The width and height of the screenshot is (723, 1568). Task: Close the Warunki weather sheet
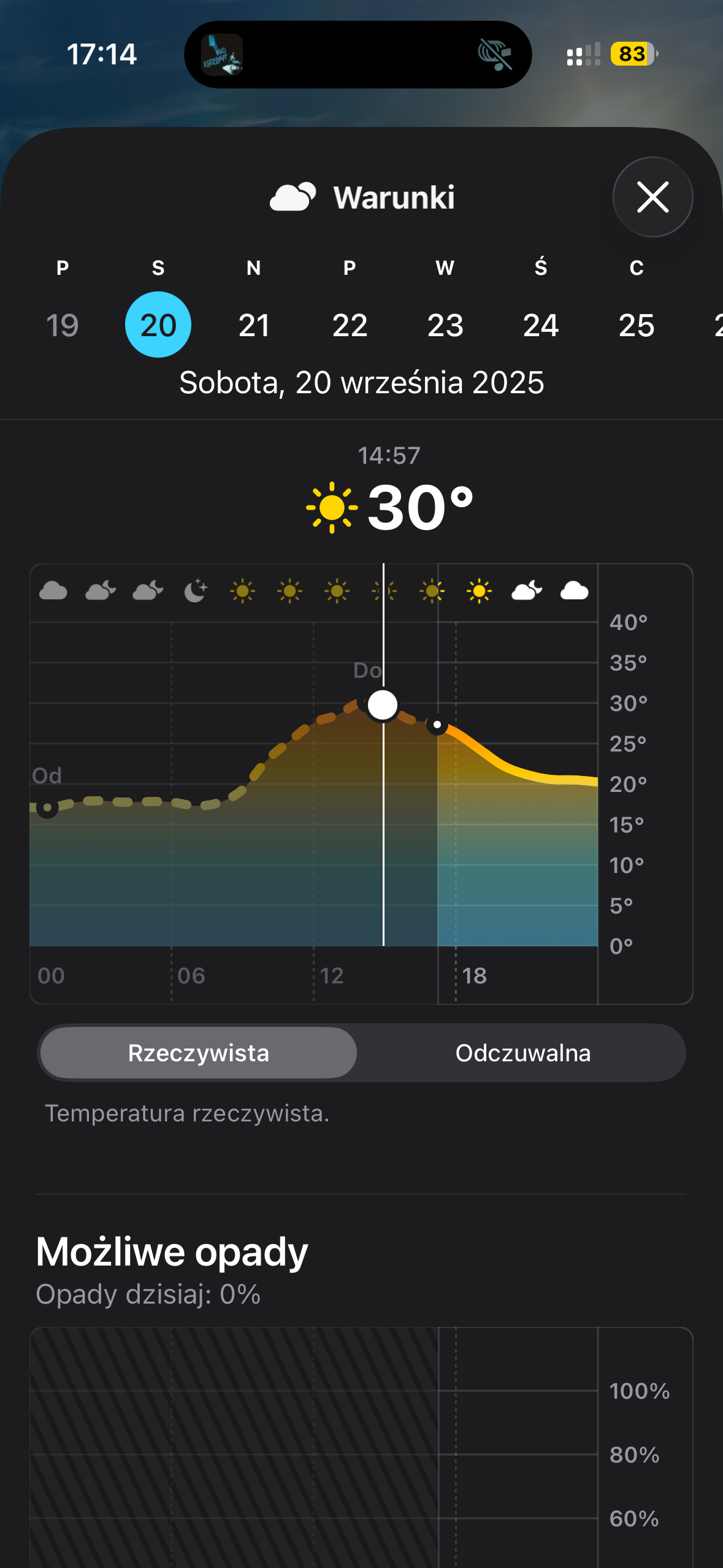pos(652,197)
